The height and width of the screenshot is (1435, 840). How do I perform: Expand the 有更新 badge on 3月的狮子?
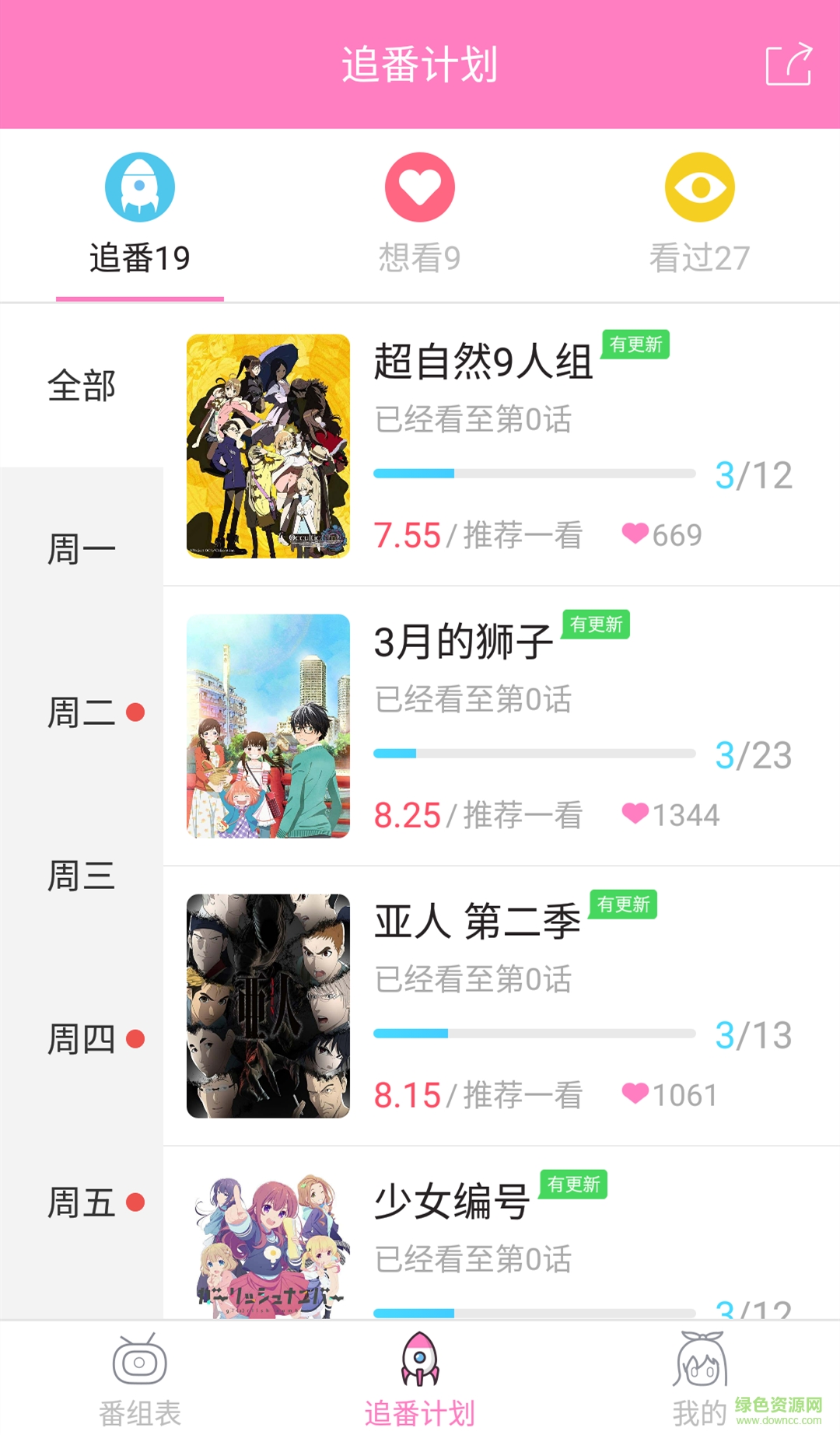(597, 625)
